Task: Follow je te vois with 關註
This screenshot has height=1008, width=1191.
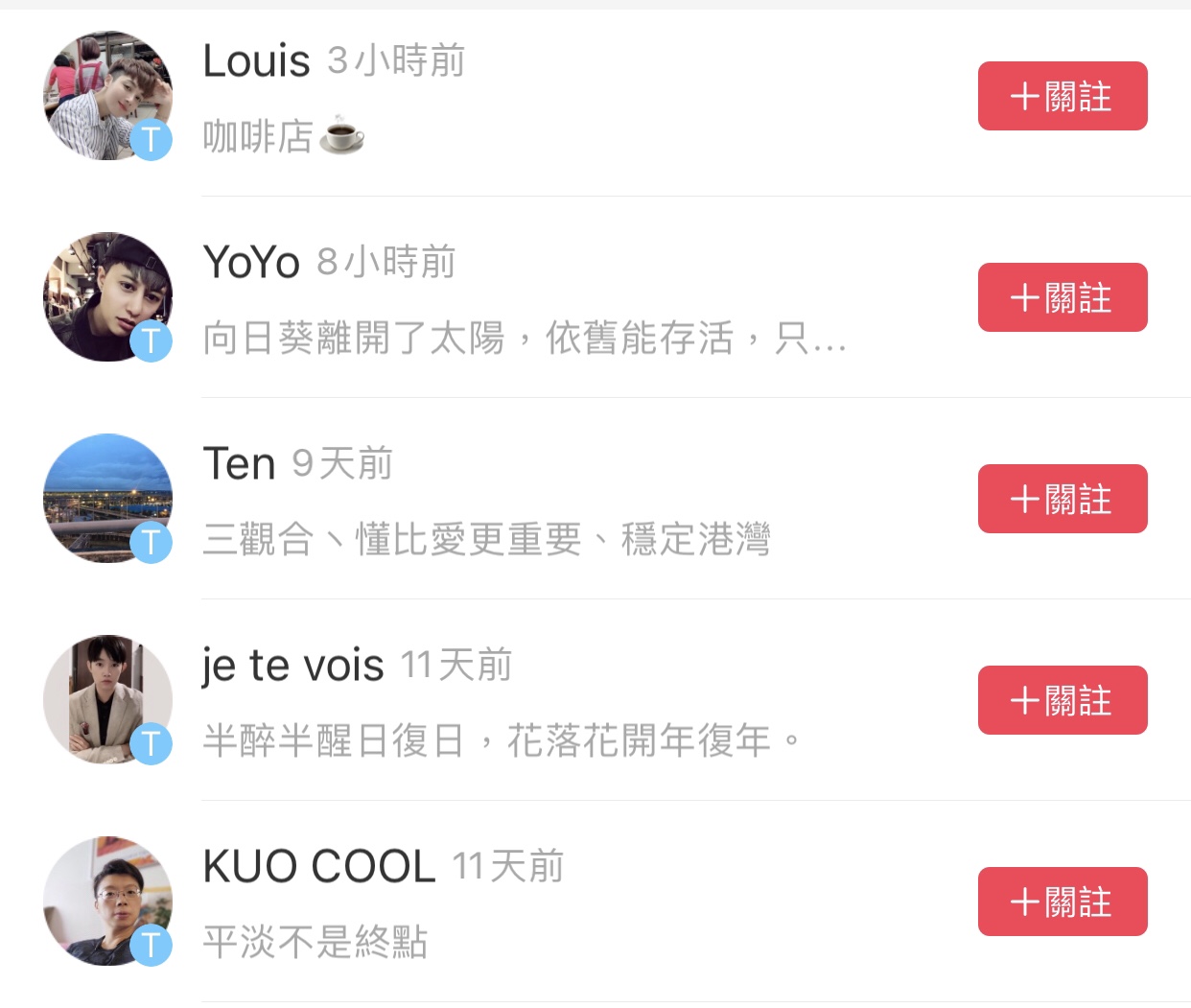Action: (x=1062, y=700)
